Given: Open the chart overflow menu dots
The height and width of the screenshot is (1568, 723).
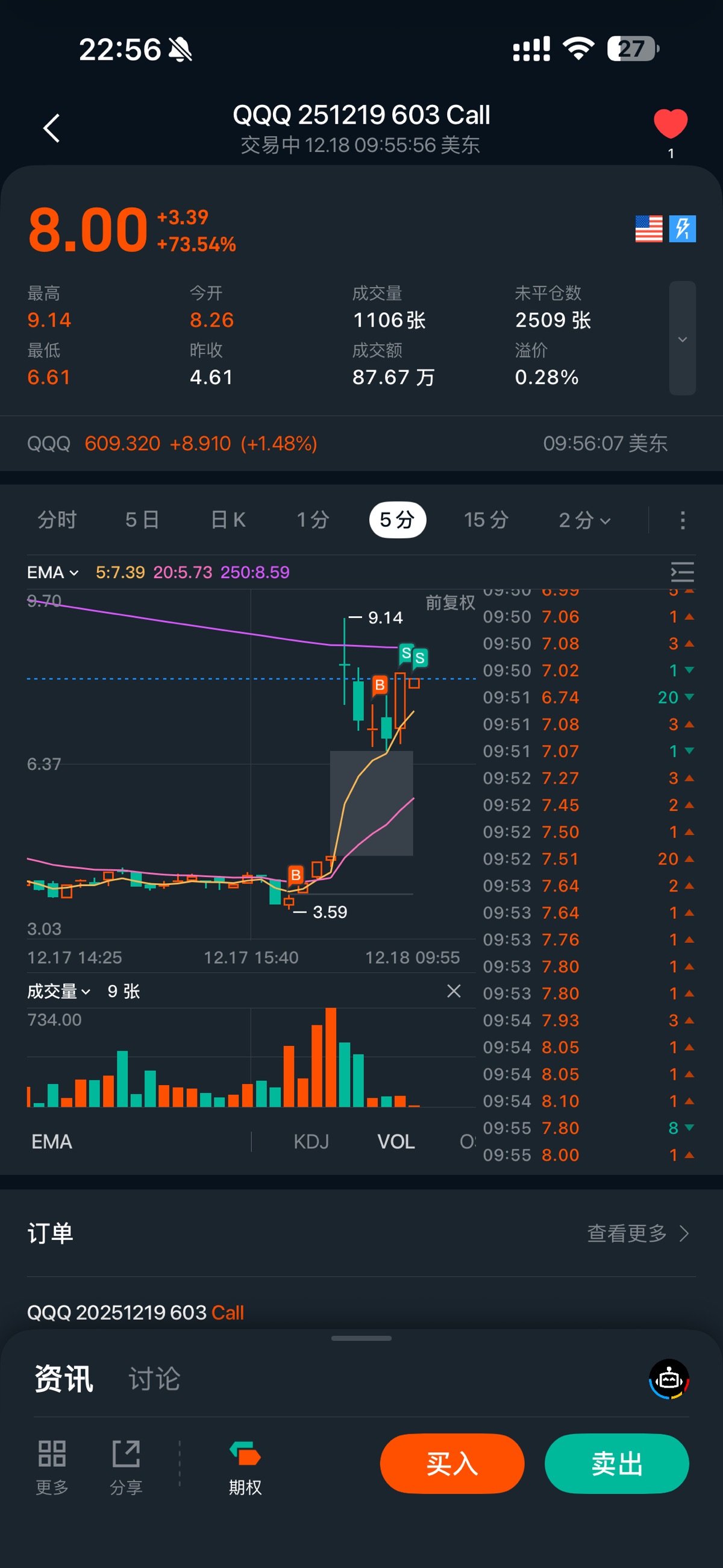Looking at the screenshot, I should click(x=682, y=520).
